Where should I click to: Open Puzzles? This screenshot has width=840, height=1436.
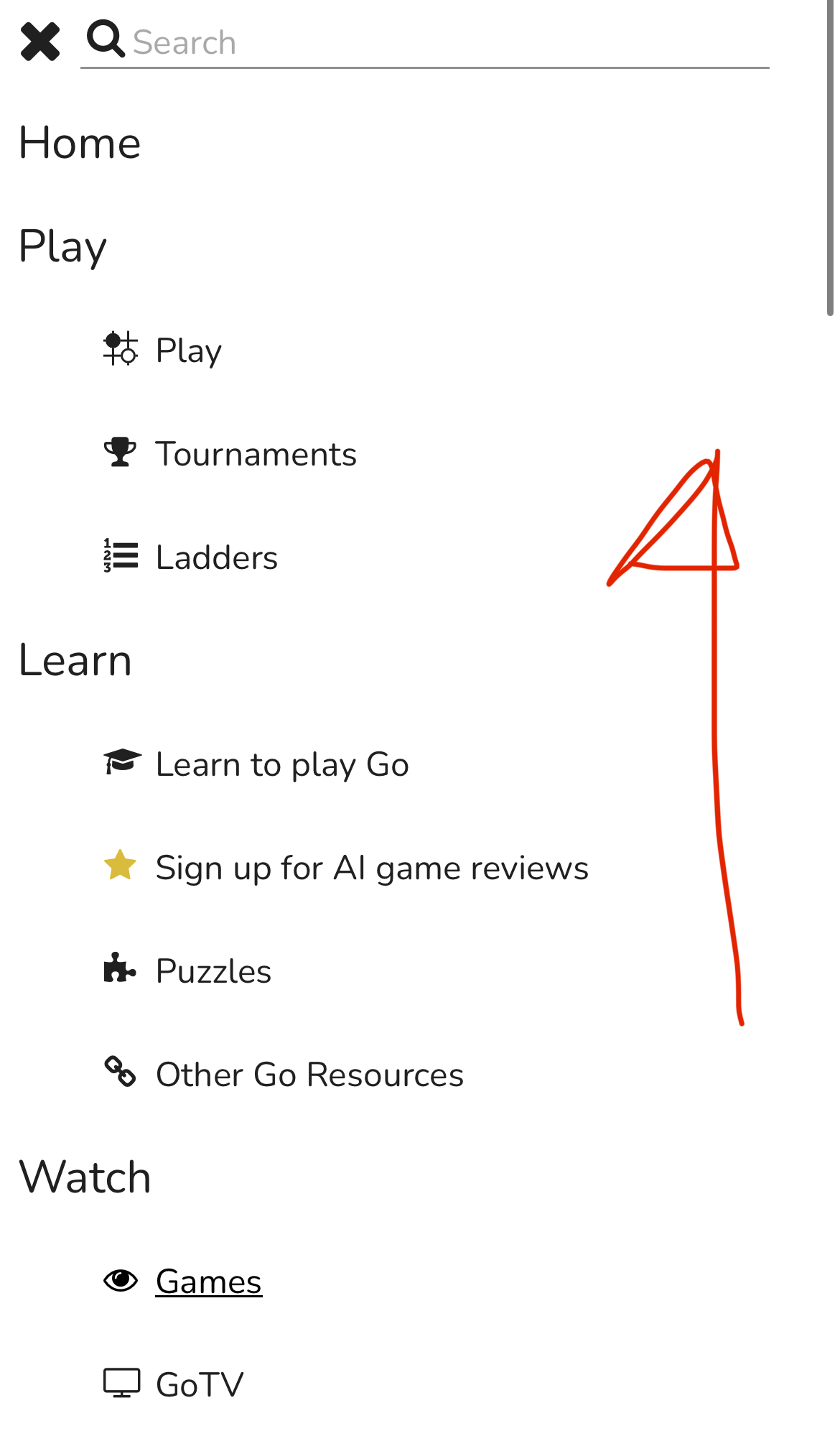pos(213,971)
